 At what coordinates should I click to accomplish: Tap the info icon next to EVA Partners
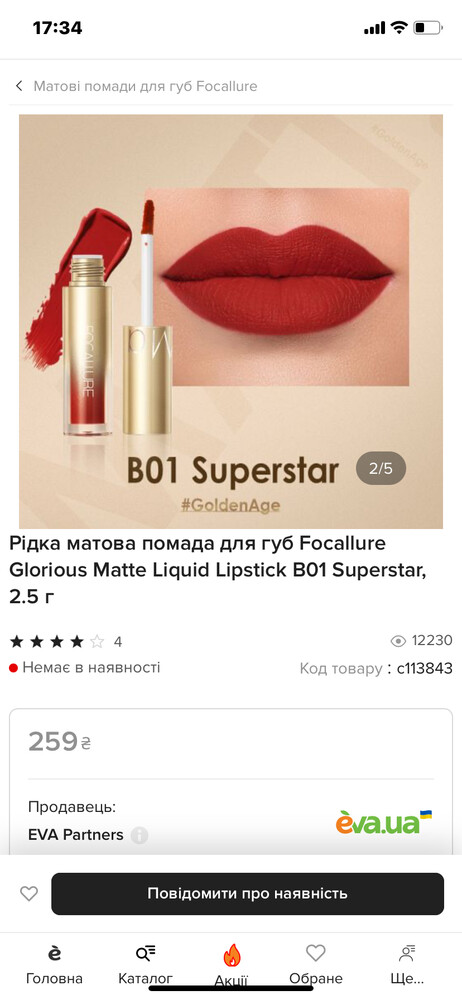pyautogui.click(x=139, y=835)
